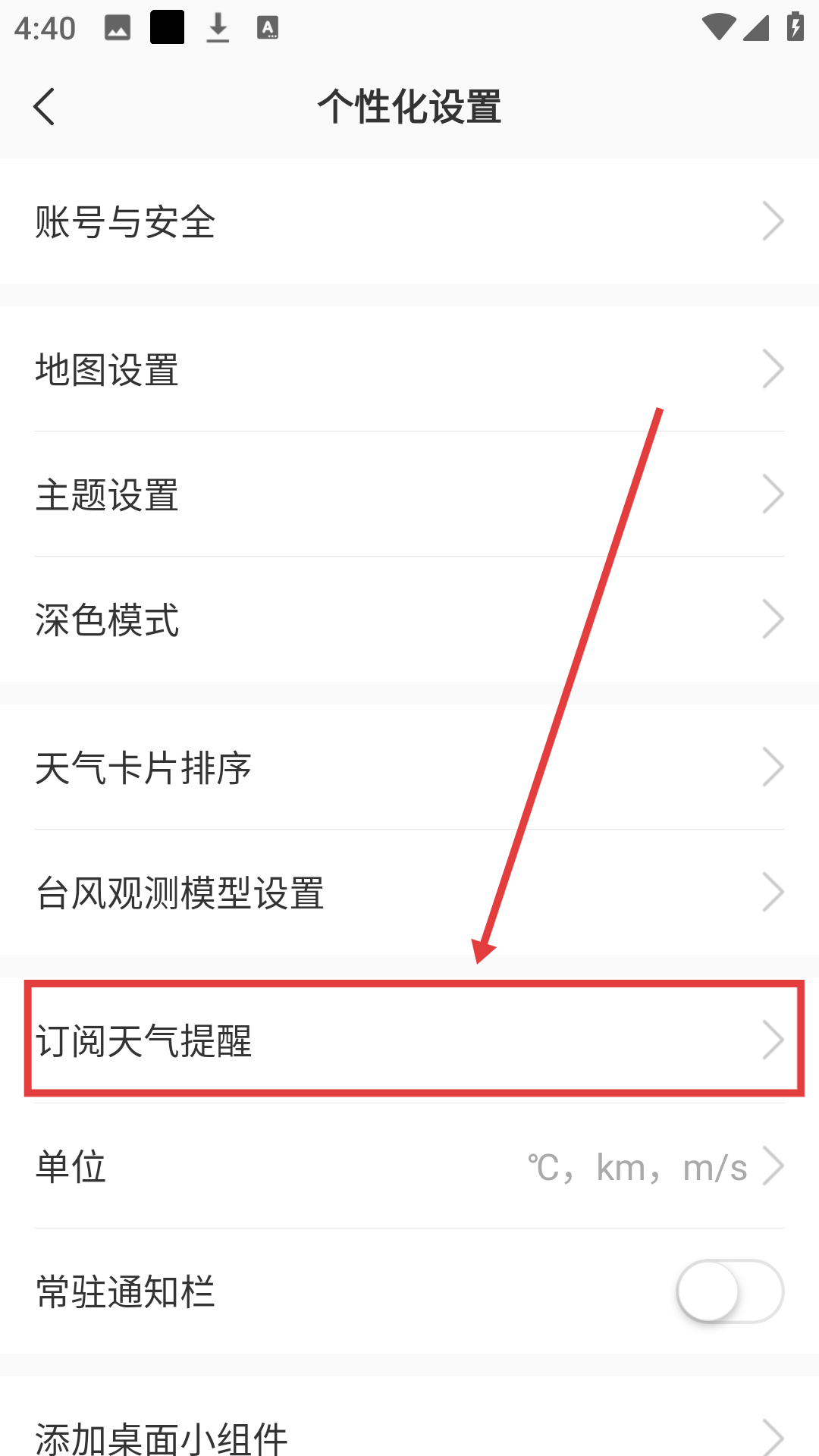Open 主题设置 row

tap(409, 494)
